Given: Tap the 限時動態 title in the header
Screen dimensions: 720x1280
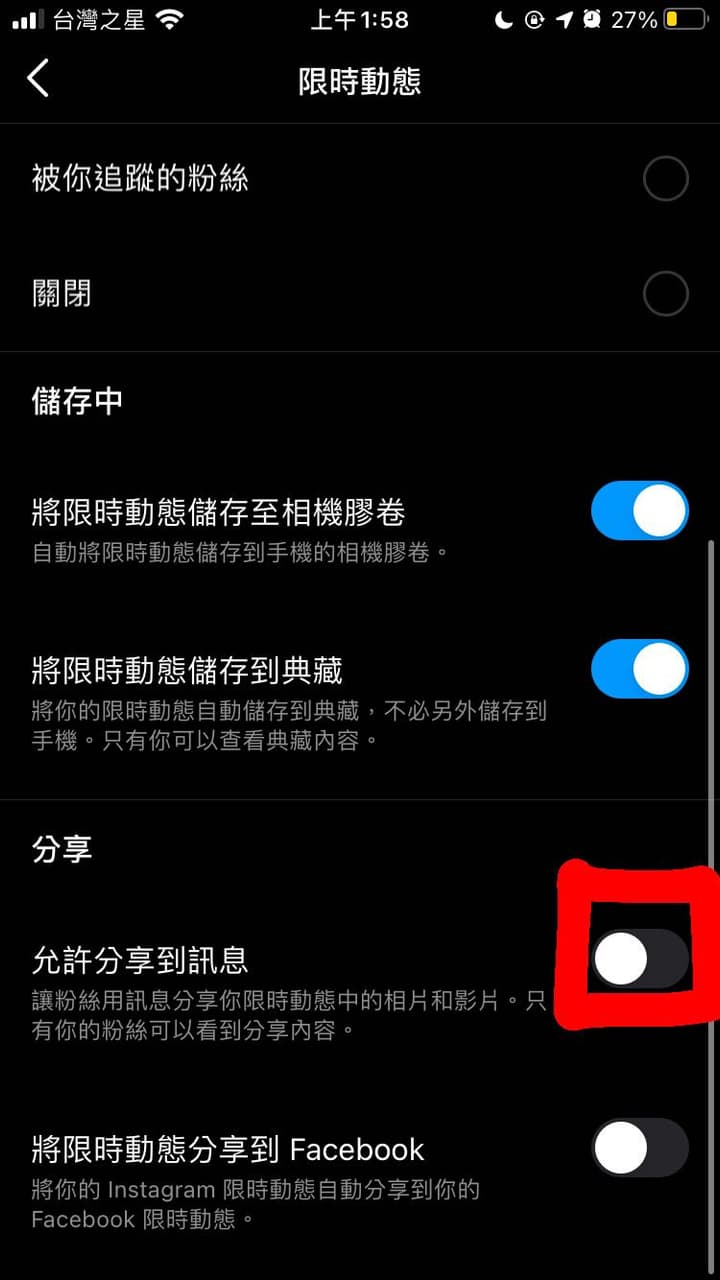Looking at the screenshot, I should [x=358, y=80].
